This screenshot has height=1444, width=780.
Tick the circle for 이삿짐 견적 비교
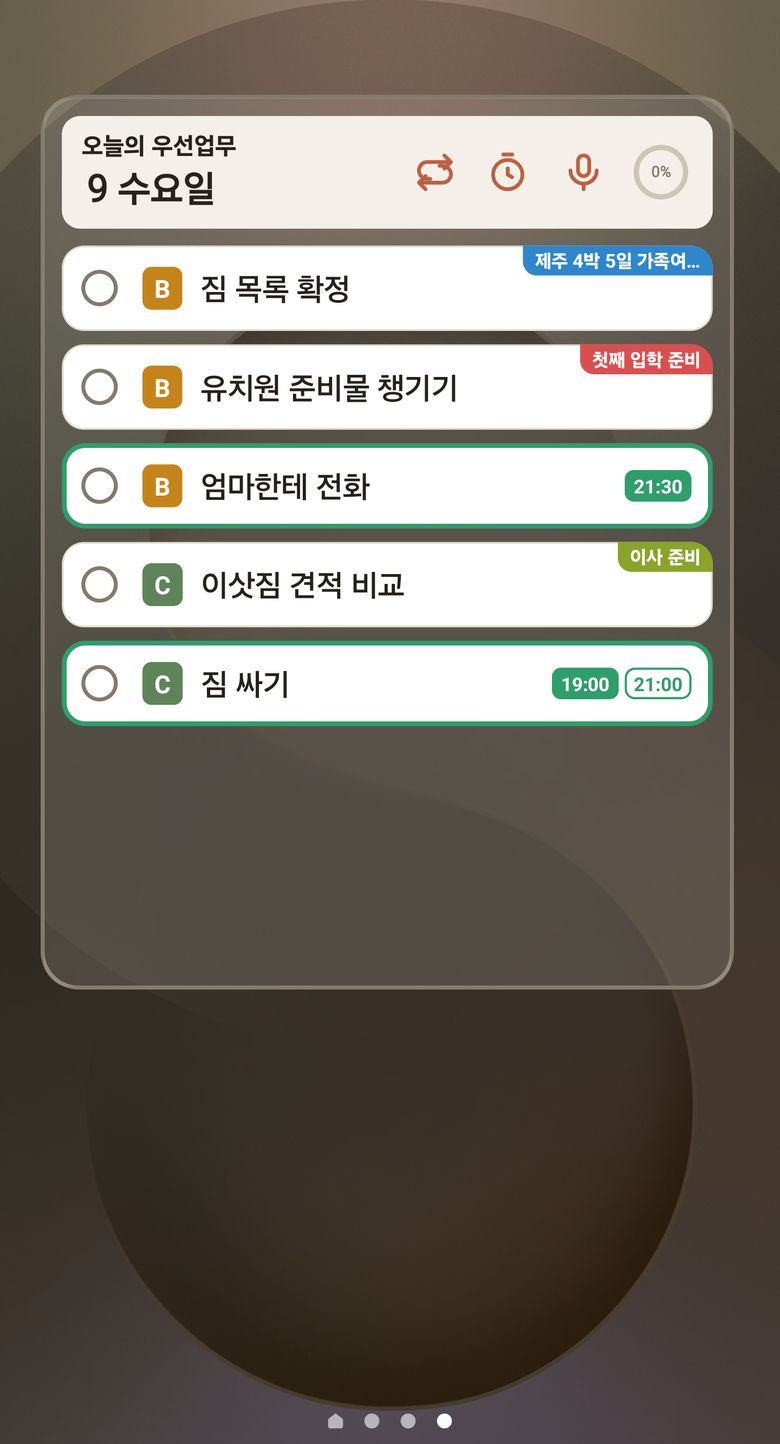[99, 584]
